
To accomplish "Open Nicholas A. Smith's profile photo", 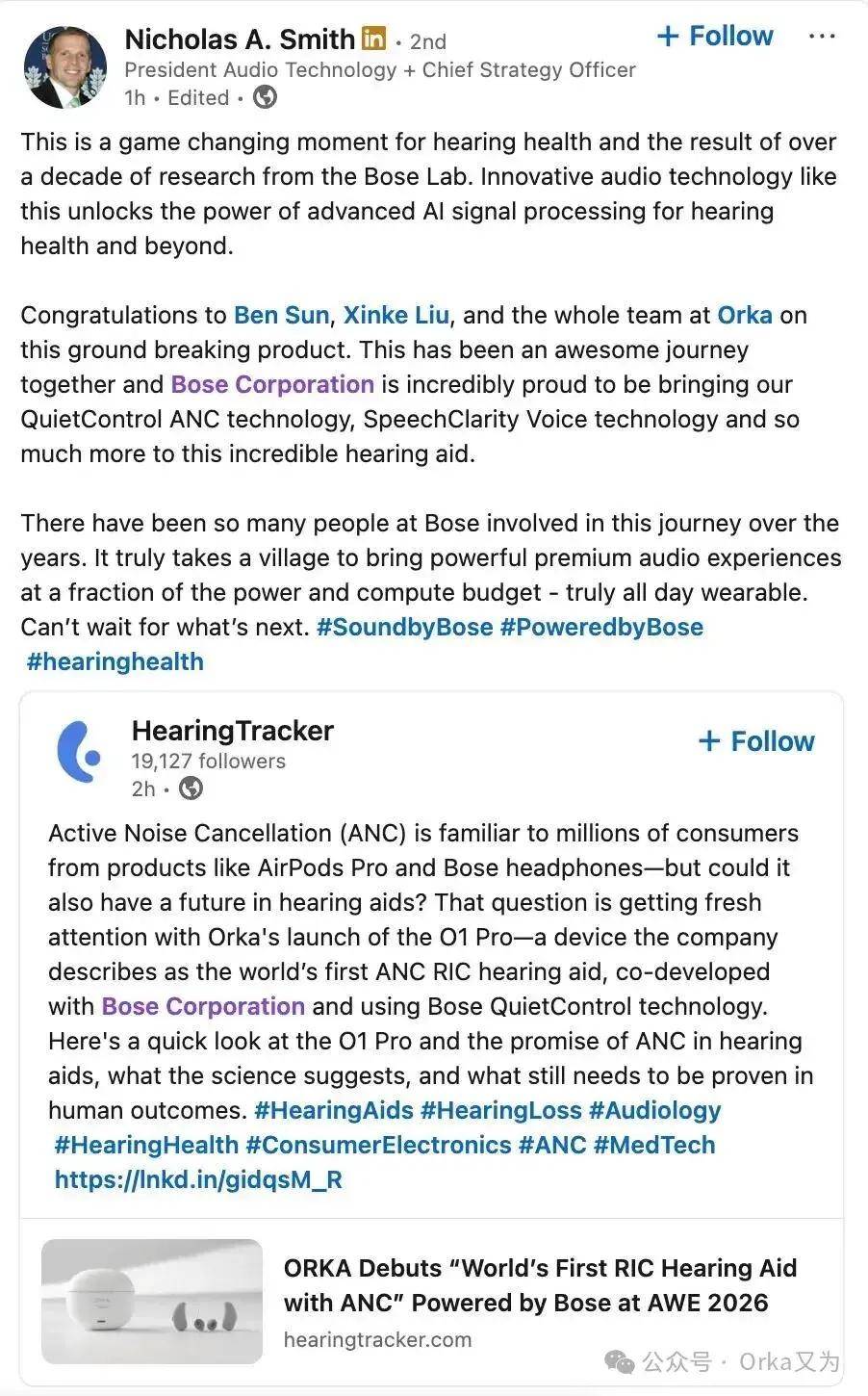I will [x=64, y=68].
